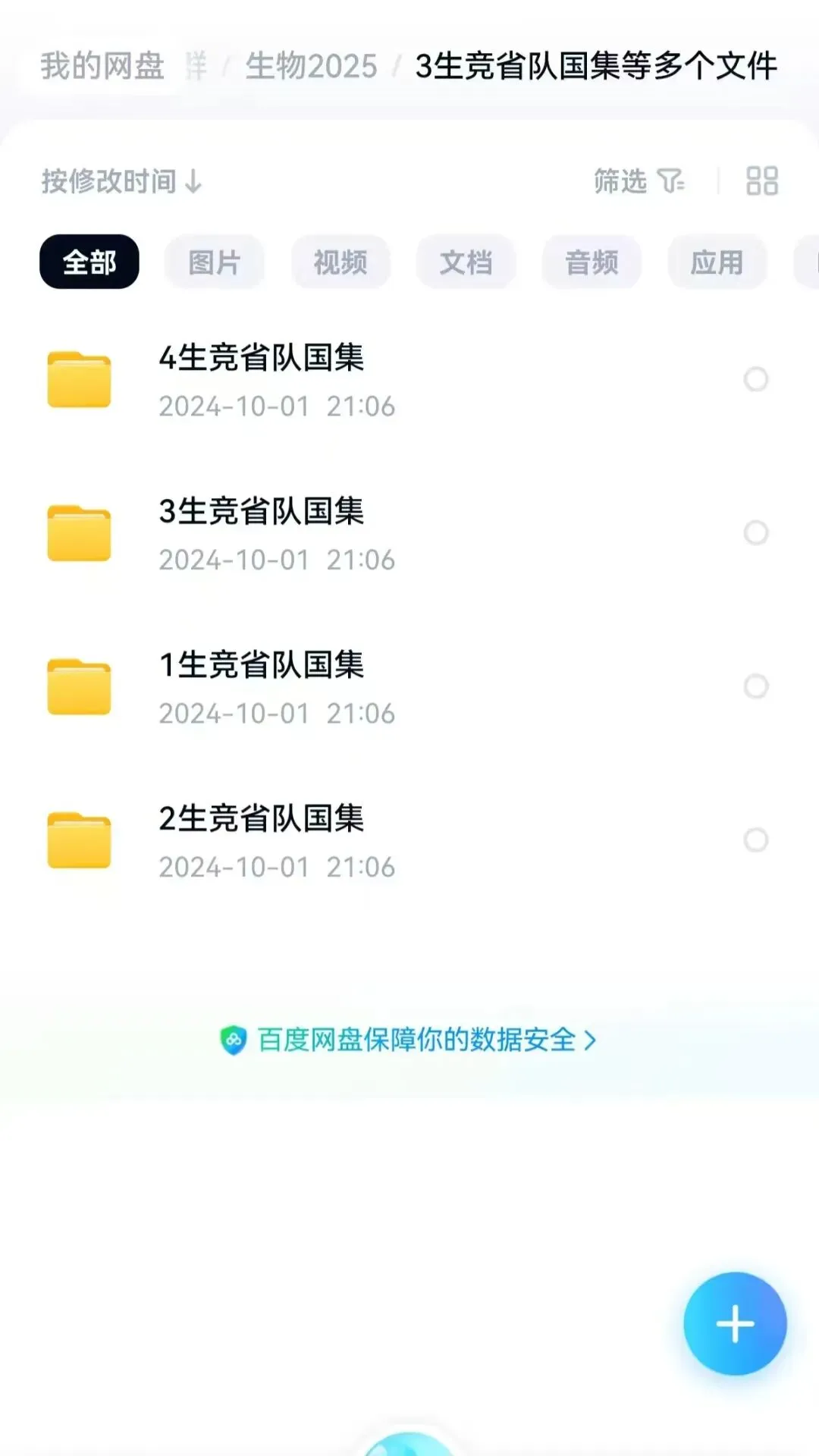Go back to 我的网盘 in breadcrumb
The image size is (819, 1456).
pos(102,66)
